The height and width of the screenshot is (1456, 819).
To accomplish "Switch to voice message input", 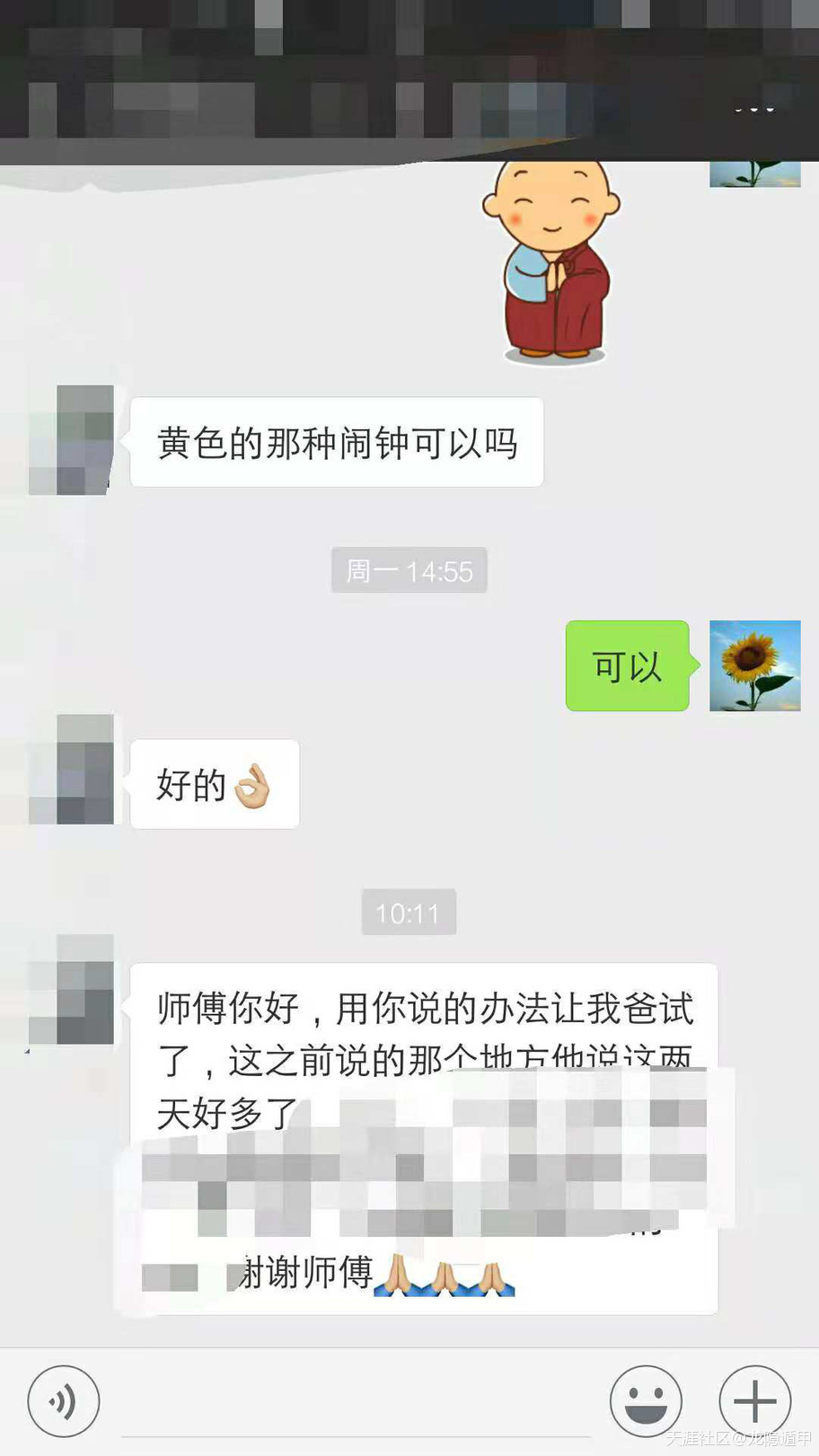I will 63,1400.
